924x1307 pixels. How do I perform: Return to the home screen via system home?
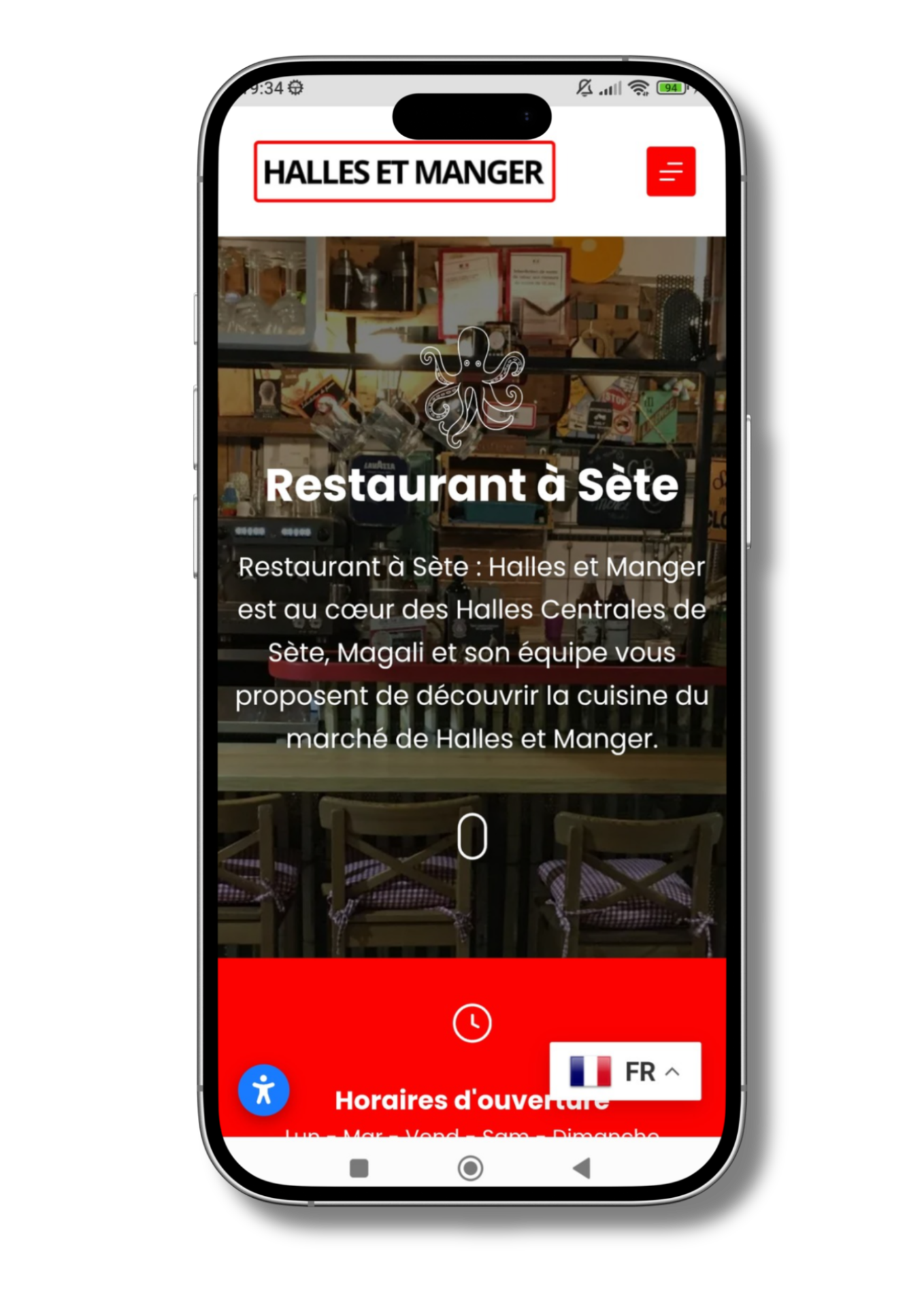click(470, 1168)
